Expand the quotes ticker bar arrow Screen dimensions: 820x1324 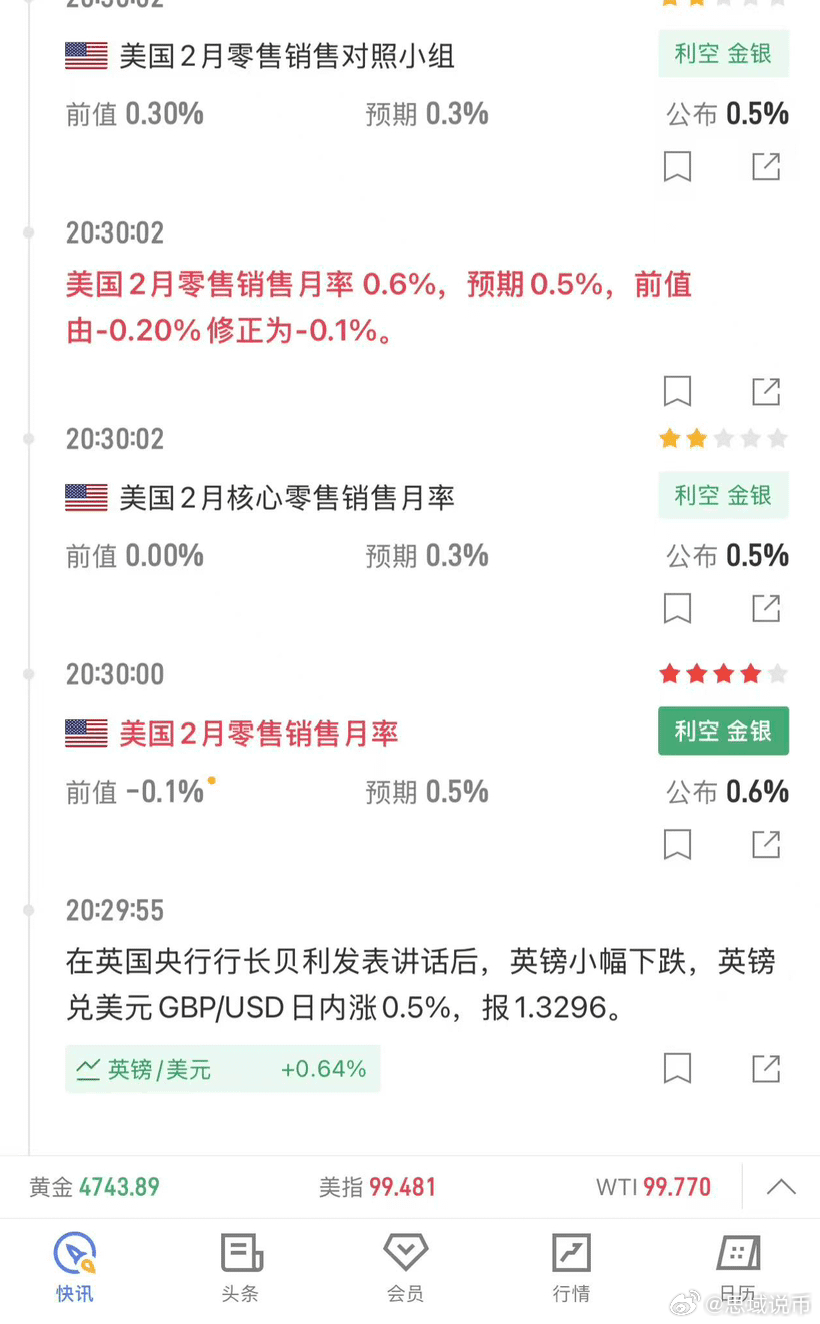point(781,1187)
